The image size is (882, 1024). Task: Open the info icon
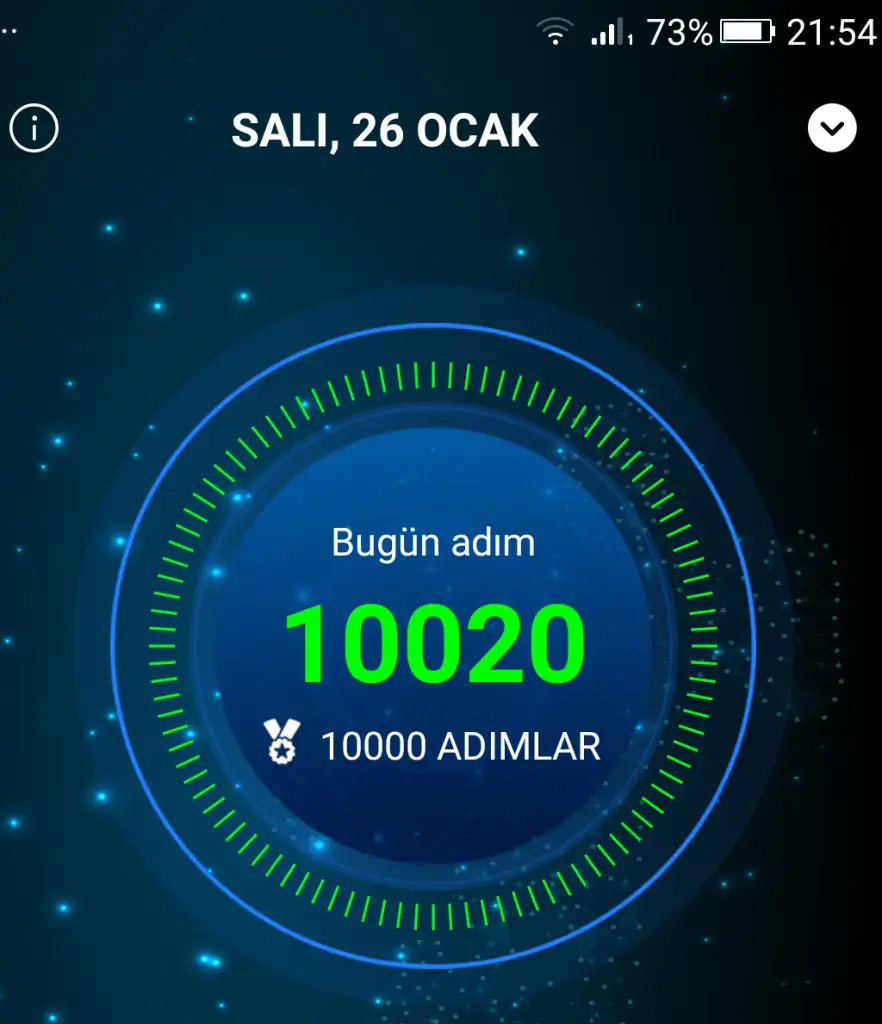point(35,129)
